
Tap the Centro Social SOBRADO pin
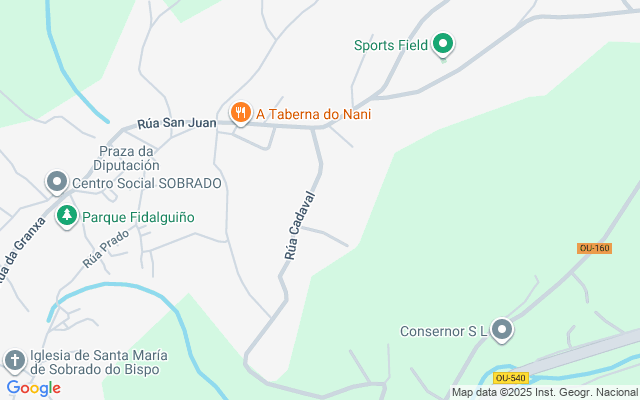57,182
